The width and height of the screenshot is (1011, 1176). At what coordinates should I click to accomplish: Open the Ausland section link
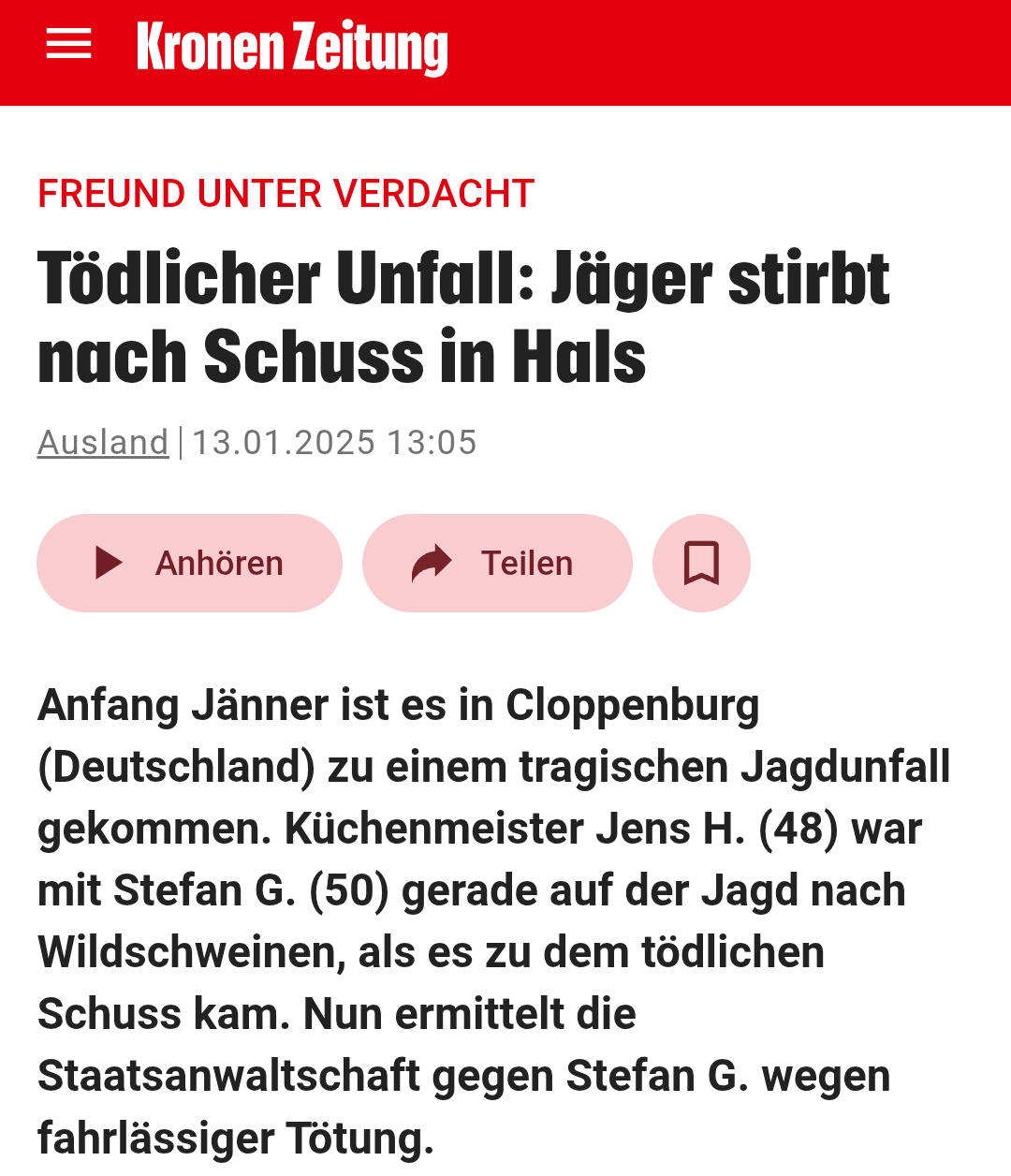point(103,442)
